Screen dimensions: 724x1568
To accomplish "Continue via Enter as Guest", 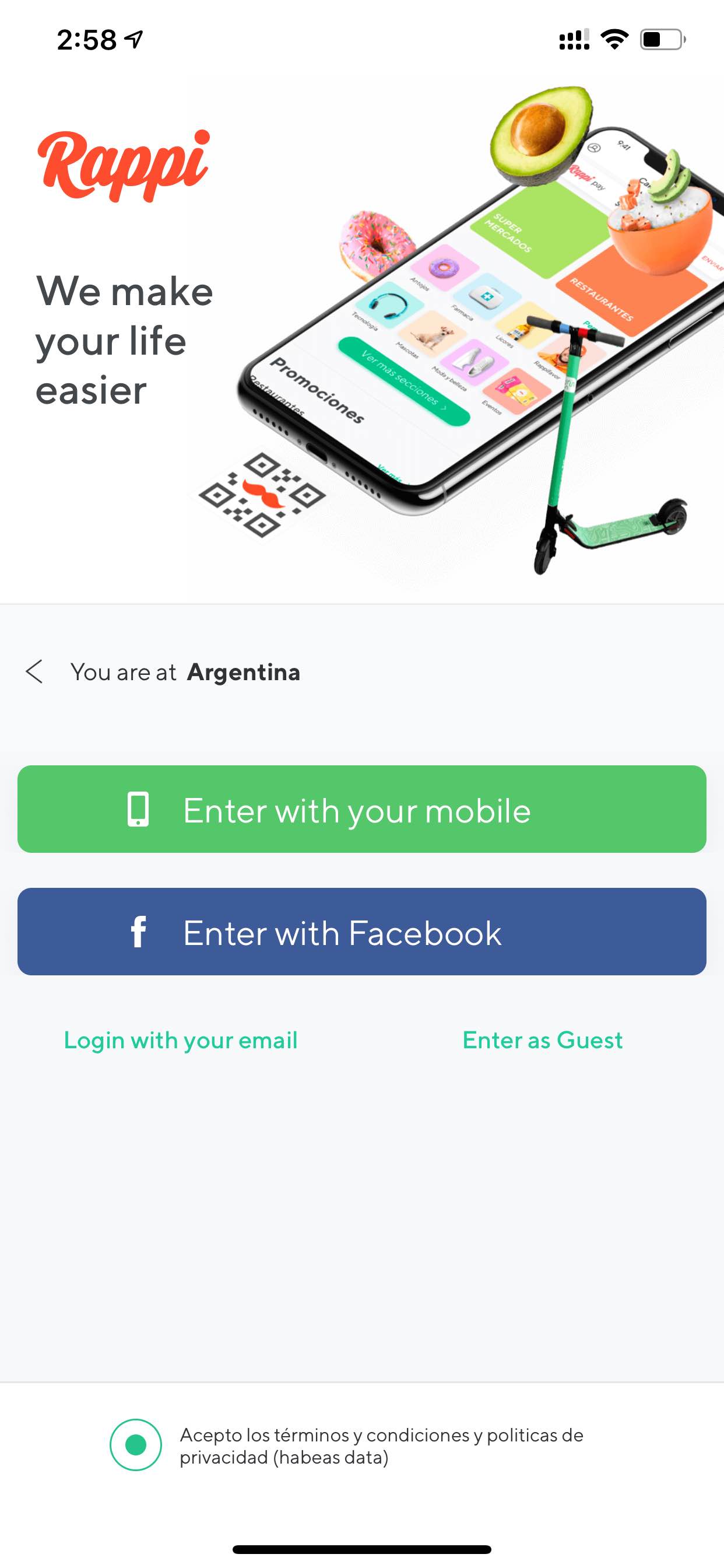I will [x=543, y=1040].
